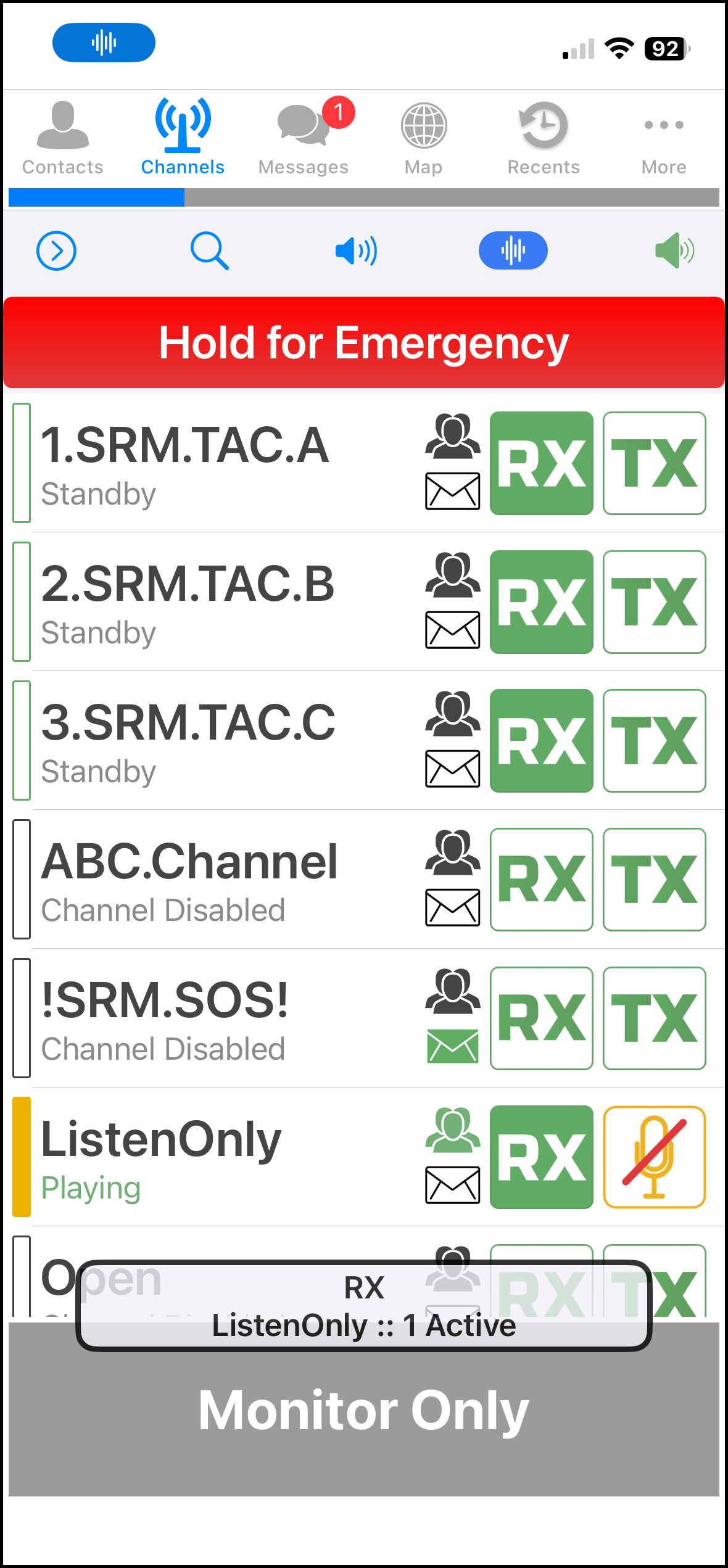Enable TX on 2.SRM.TAC.B
The height and width of the screenshot is (1568, 728).
[x=654, y=602]
